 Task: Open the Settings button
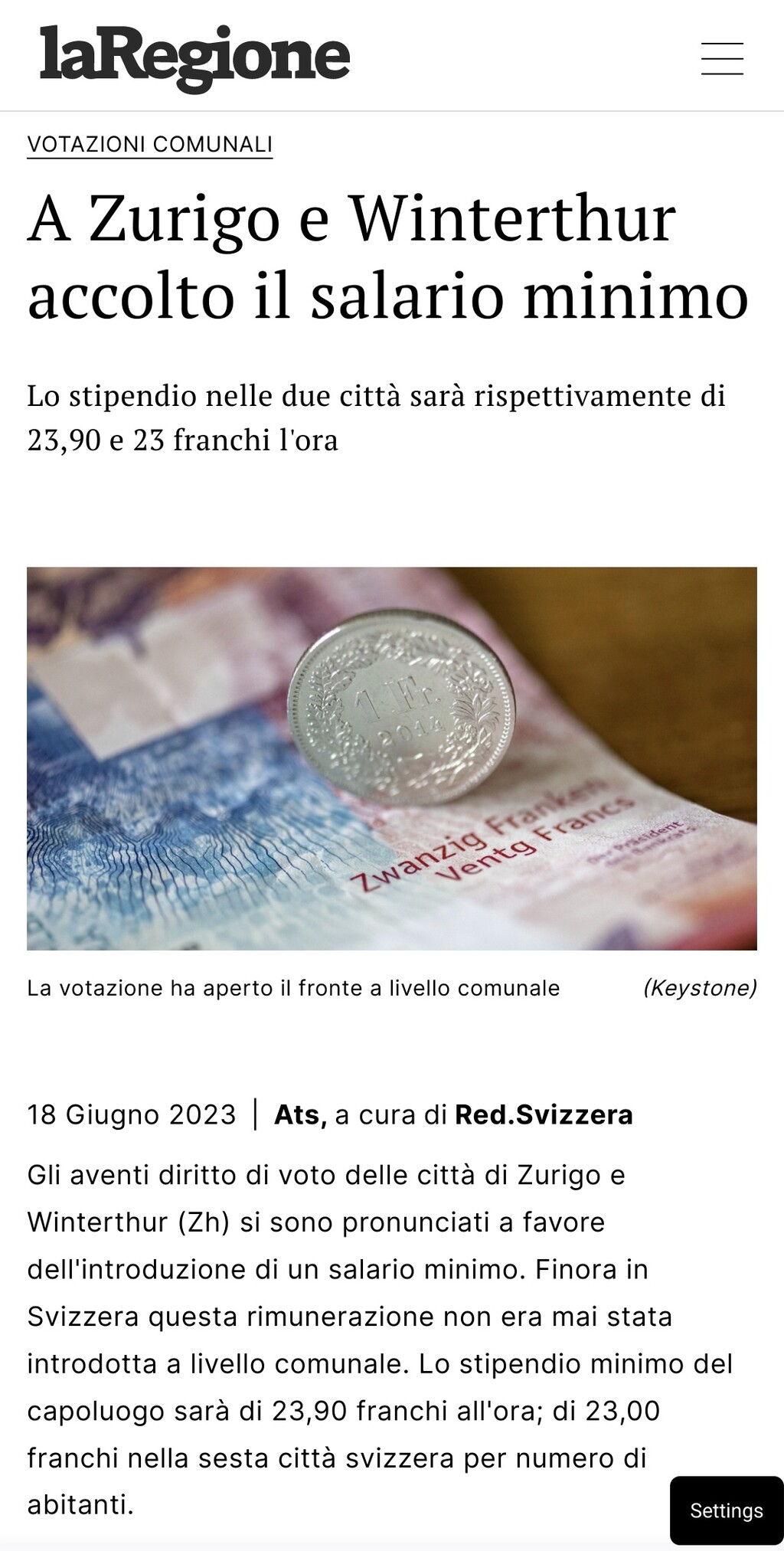(726, 1510)
